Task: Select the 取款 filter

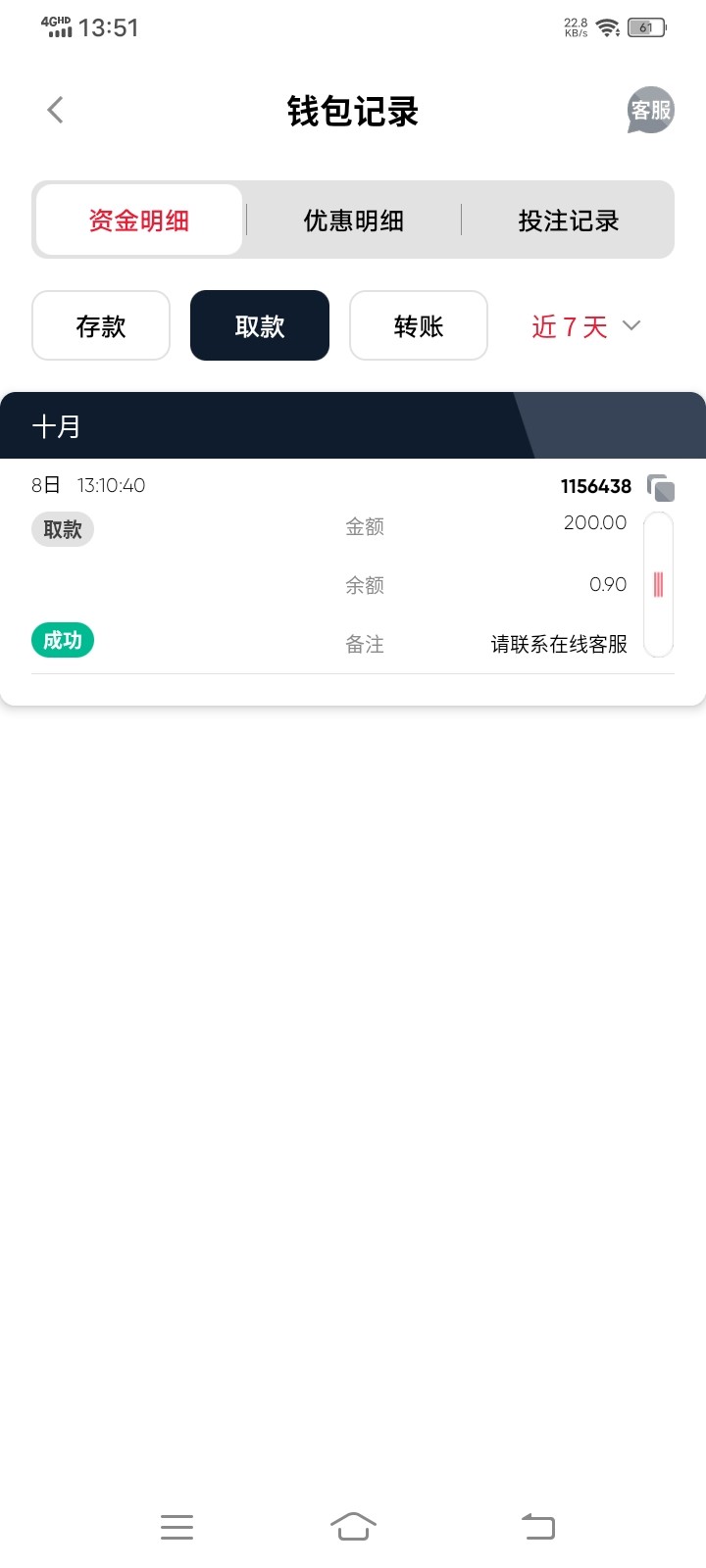Action: 260,326
